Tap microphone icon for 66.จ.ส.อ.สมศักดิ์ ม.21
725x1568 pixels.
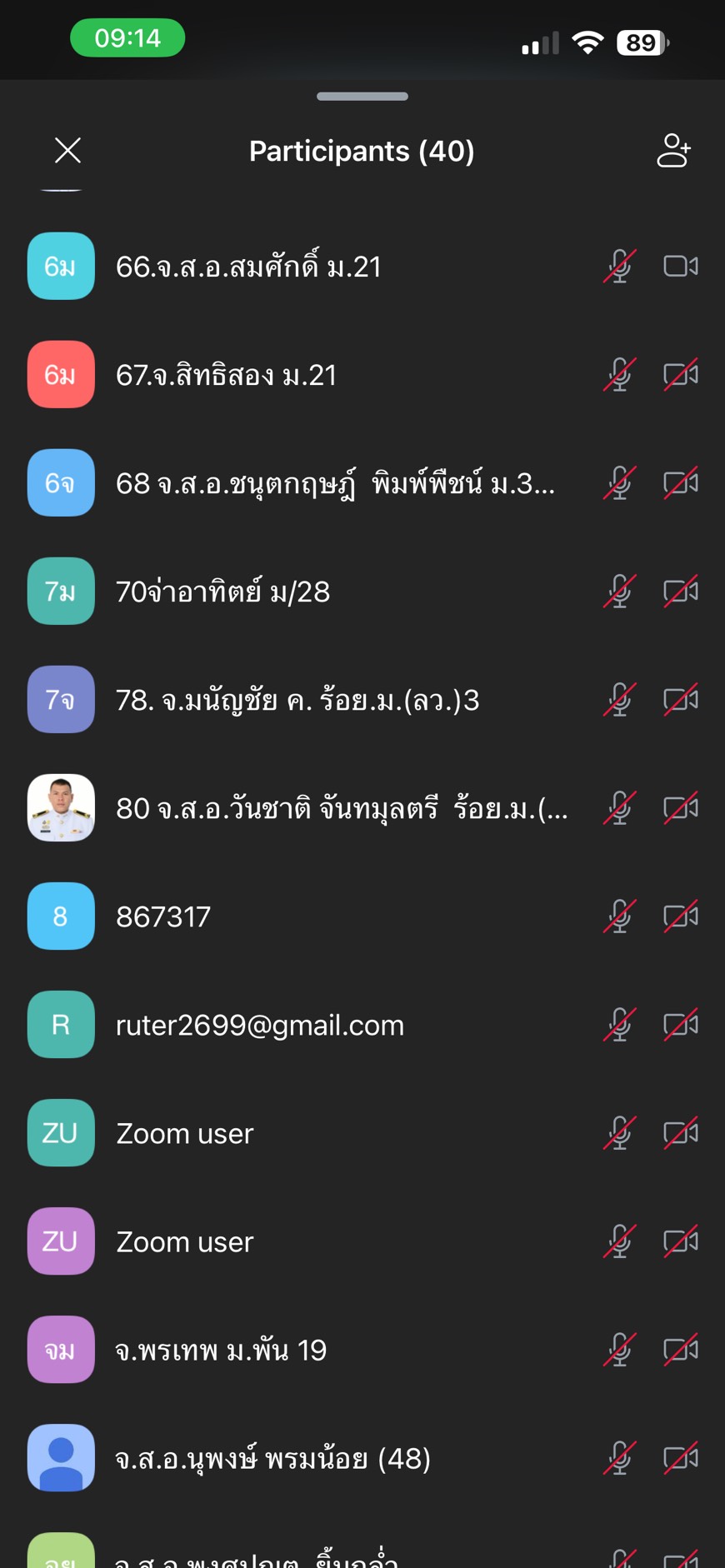[x=619, y=267]
